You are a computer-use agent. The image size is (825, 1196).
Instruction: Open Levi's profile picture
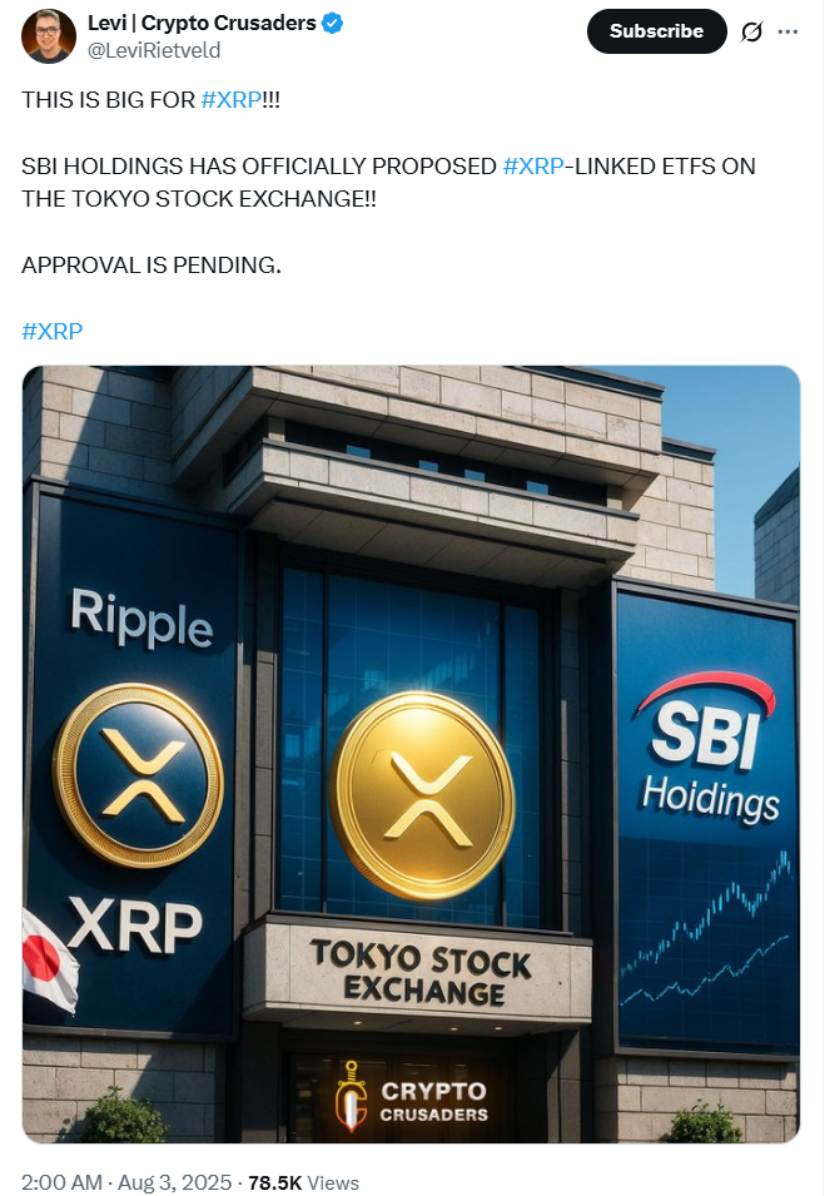tap(48, 36)
